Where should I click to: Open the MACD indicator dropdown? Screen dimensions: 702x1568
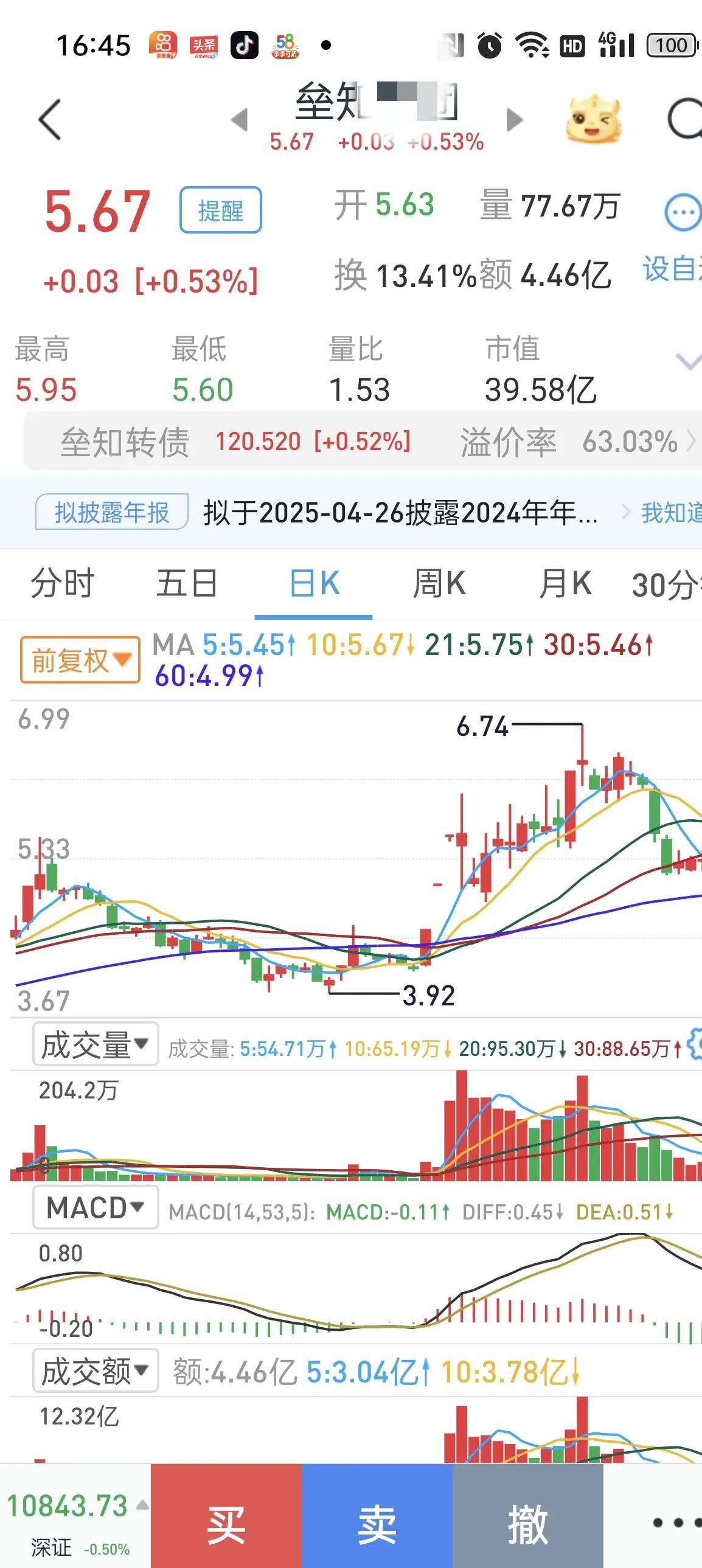pos(94,1207)
